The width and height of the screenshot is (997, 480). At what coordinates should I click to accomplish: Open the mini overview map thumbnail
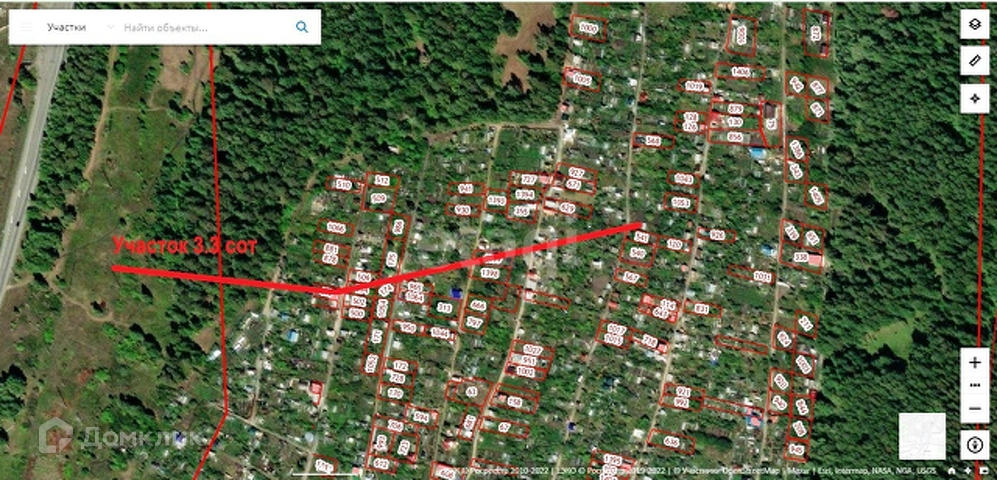point(922,436)
